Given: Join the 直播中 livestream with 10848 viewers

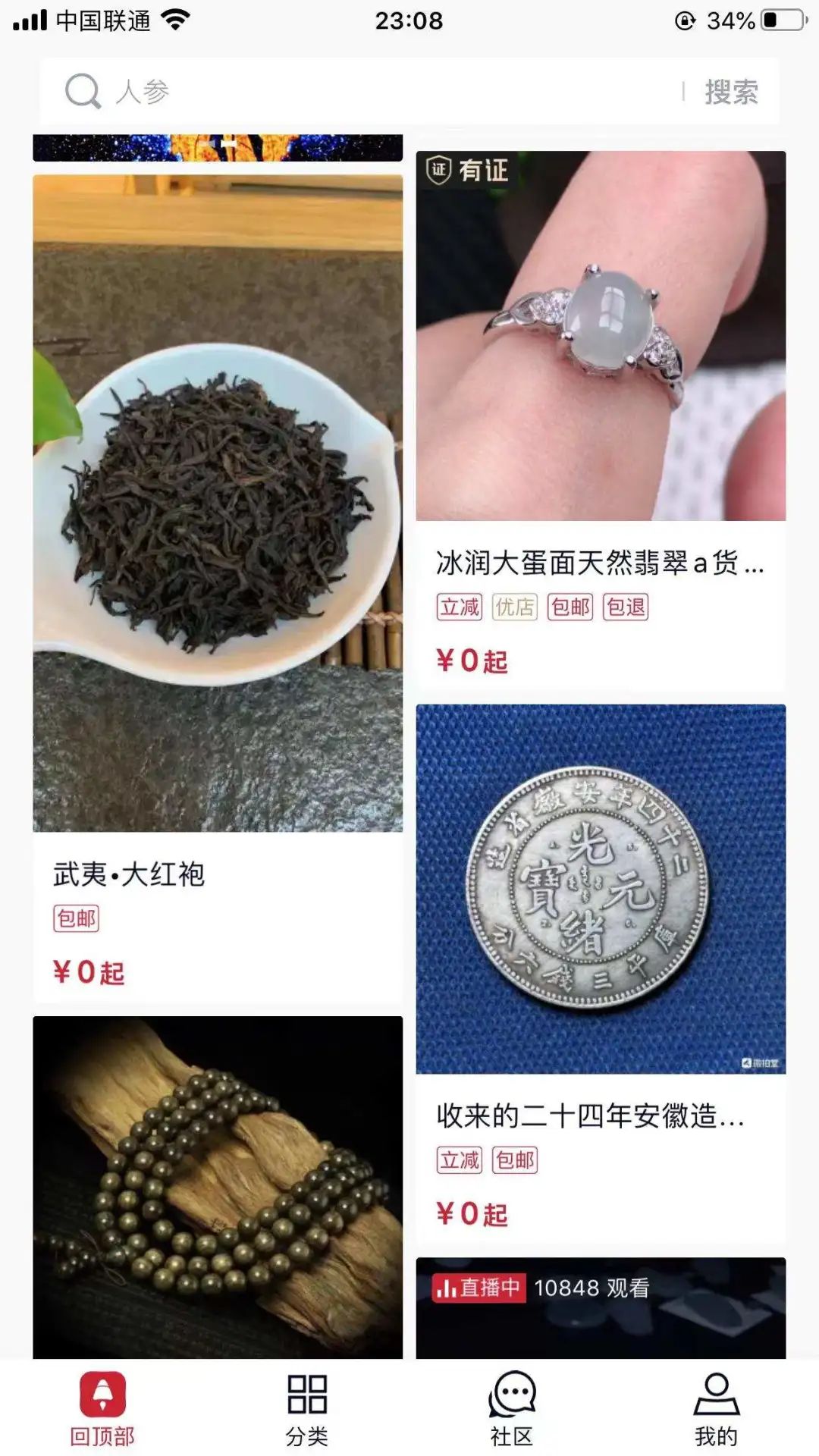Looking at the screenshot, I should point(601,1308).
